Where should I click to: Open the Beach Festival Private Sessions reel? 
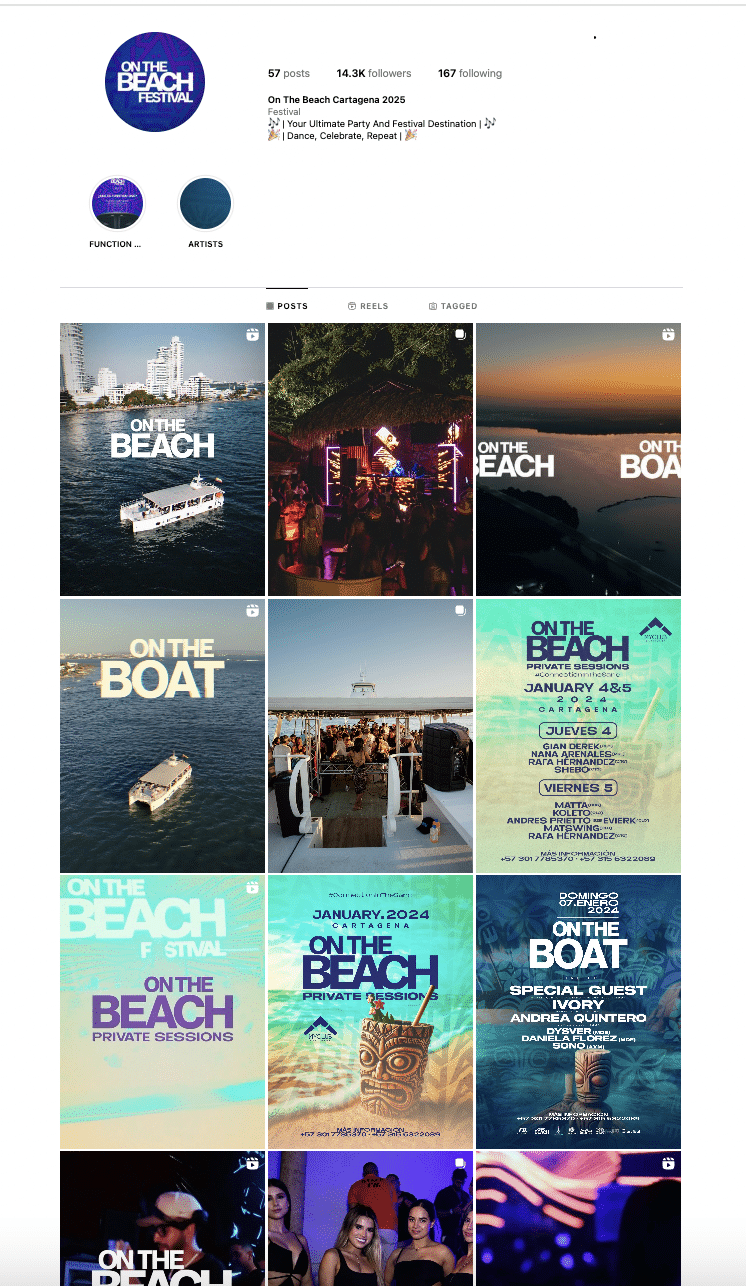pyautogui.click(x=162, y=1011)
